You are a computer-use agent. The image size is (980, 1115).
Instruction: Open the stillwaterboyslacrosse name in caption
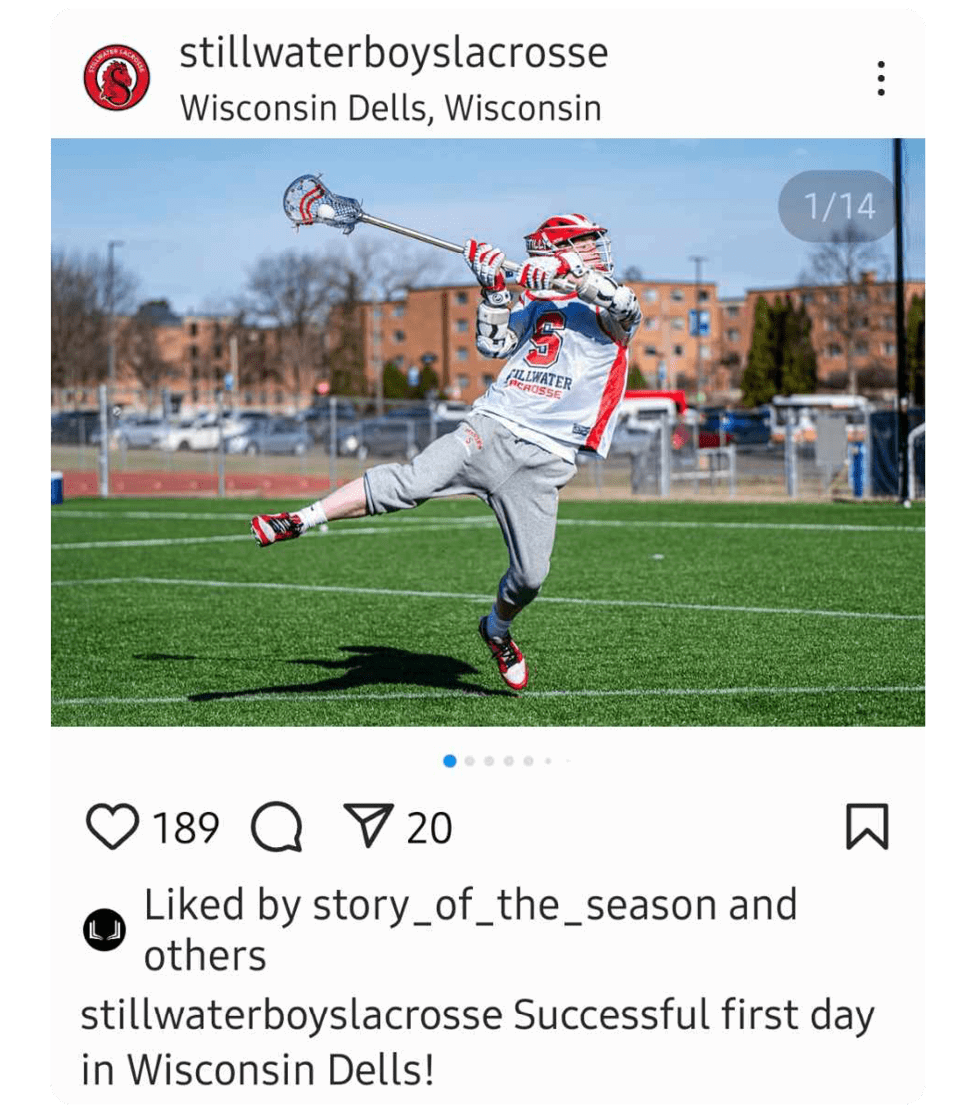click(x=291, y=1016)
